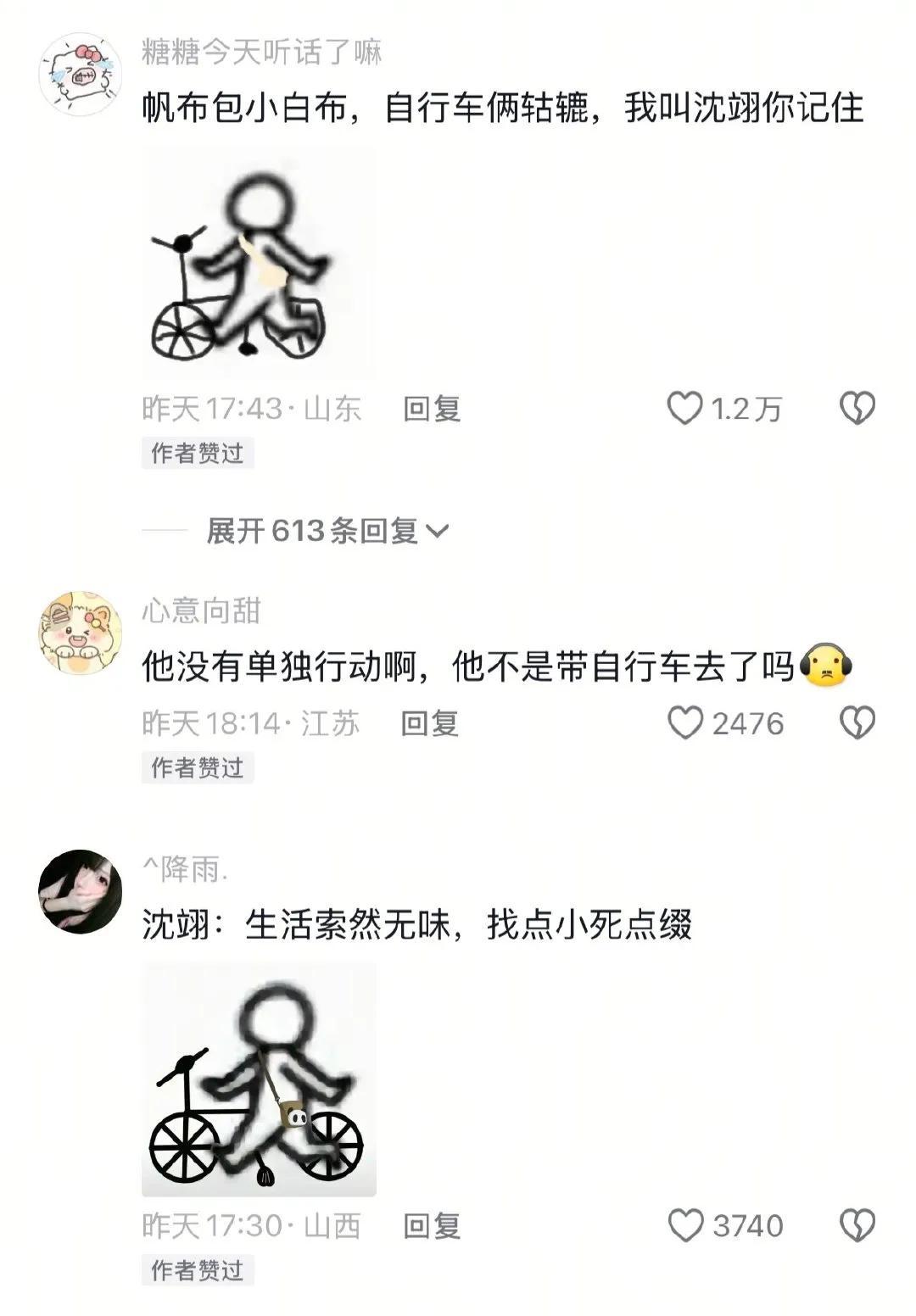Image resolution: width=916 pixels, height=1316 pixels.
Task: Open the stick figure image in 糖糖今天听话了嘛's comment
Action: [x=259, y=263]
